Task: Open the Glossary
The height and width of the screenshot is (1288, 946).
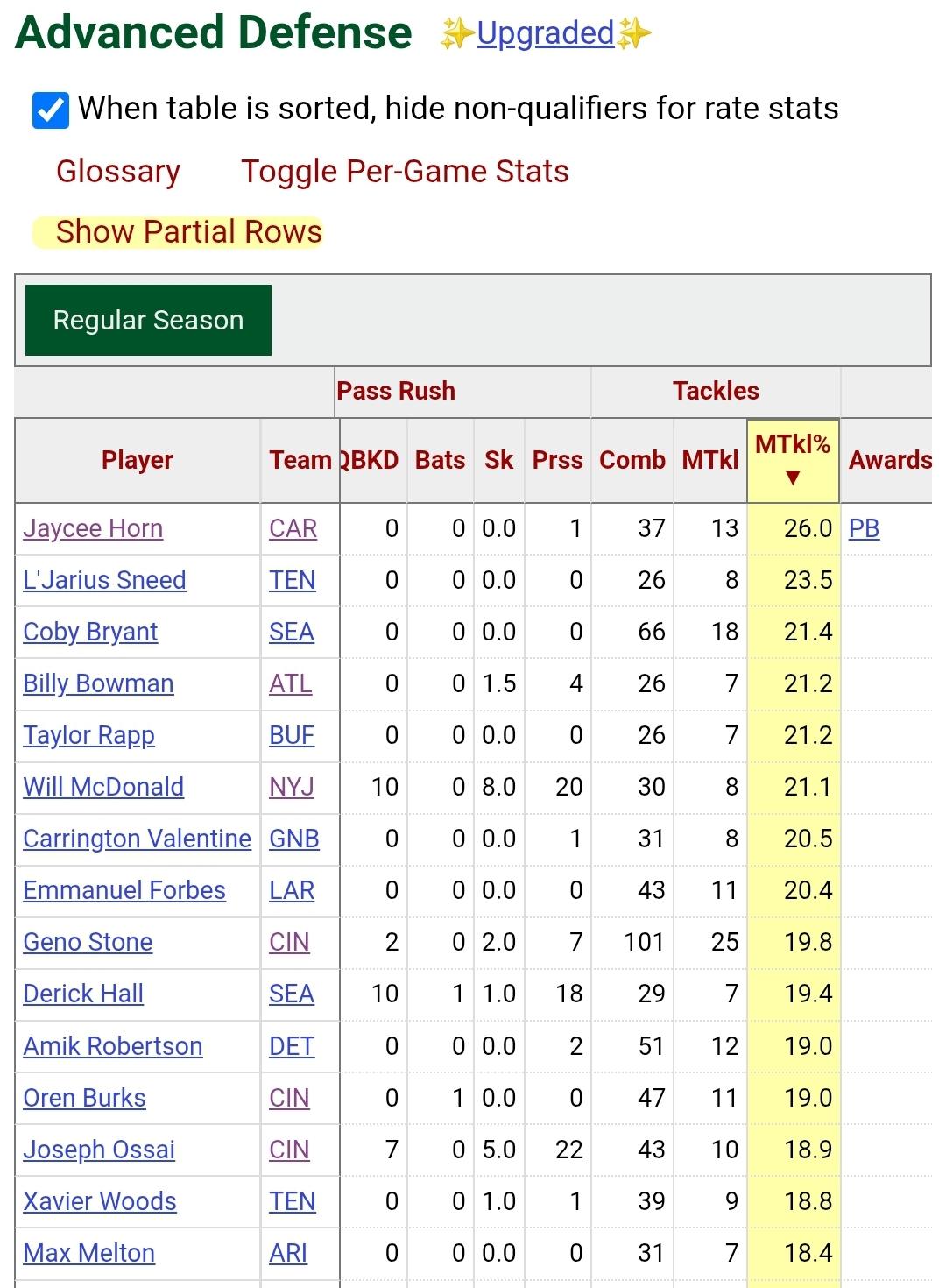Action: [x=118, y=172]
